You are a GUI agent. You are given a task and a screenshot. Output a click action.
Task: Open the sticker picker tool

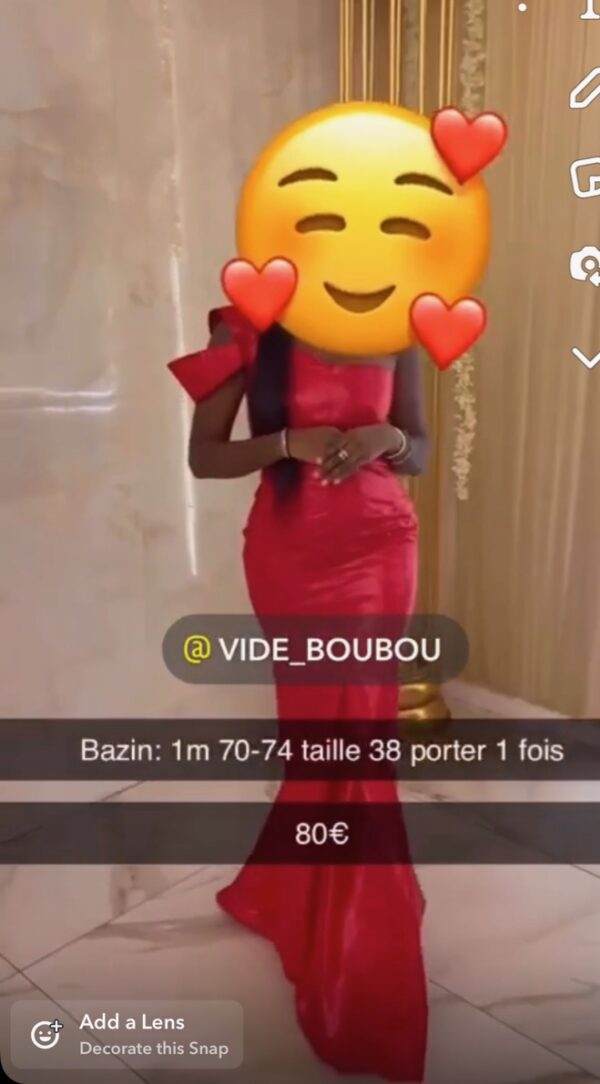pyautogui.click(x=586, y=177)
